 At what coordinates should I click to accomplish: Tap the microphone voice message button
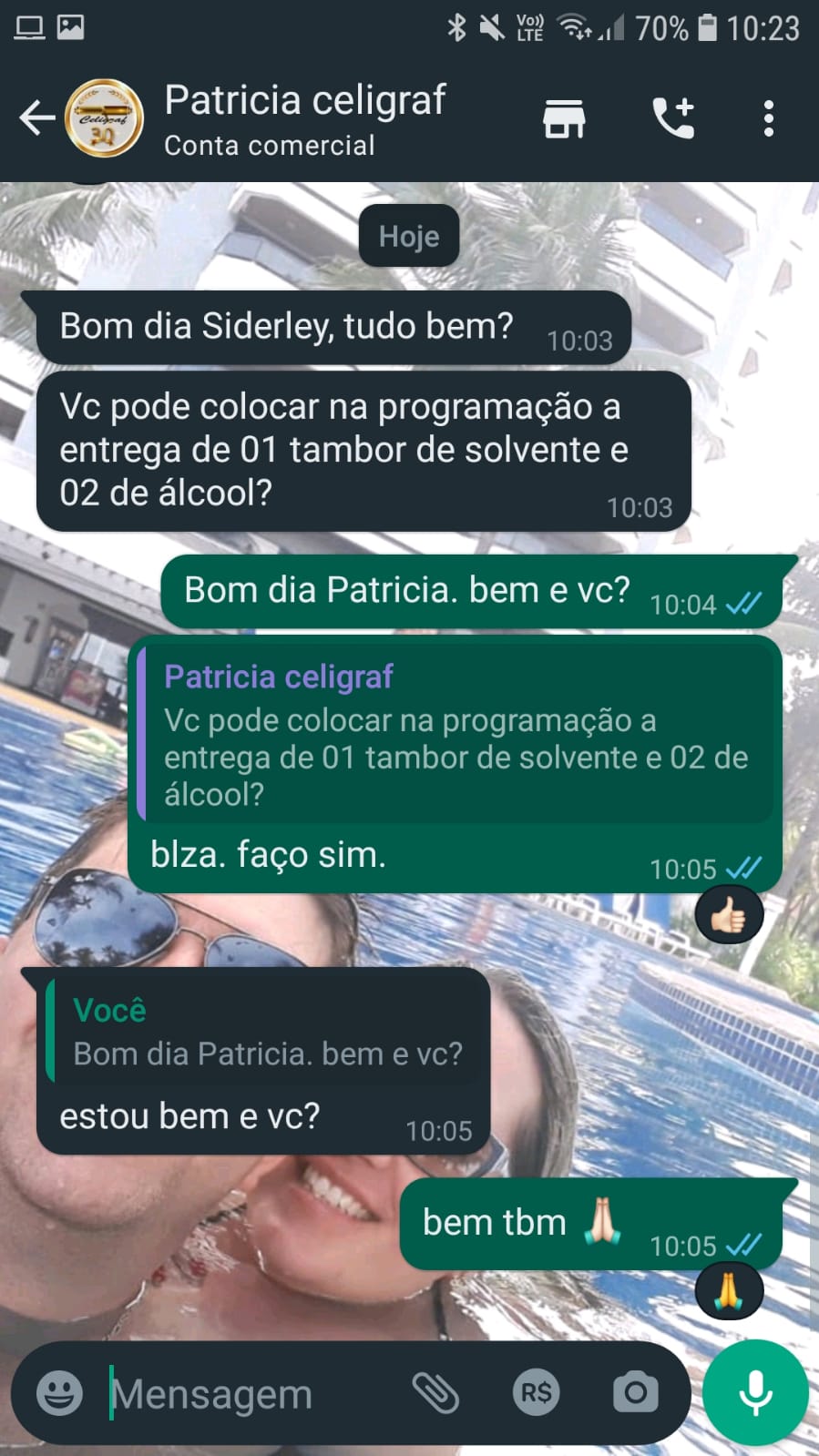[x=755, y=1393]
